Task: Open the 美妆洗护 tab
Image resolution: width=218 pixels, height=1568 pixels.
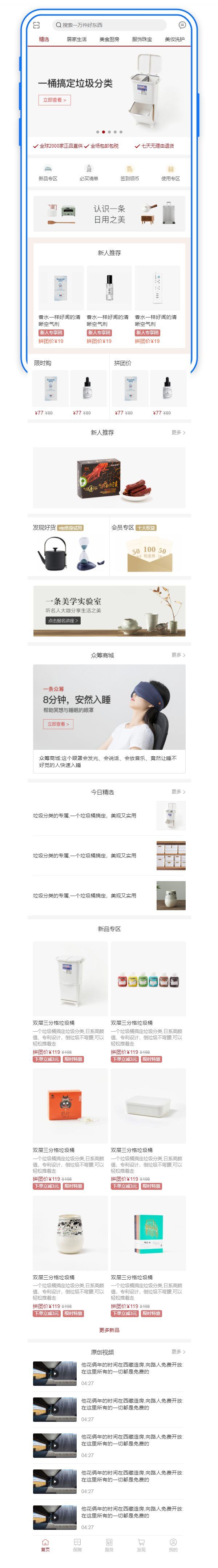Action: (x=175, y=40)
